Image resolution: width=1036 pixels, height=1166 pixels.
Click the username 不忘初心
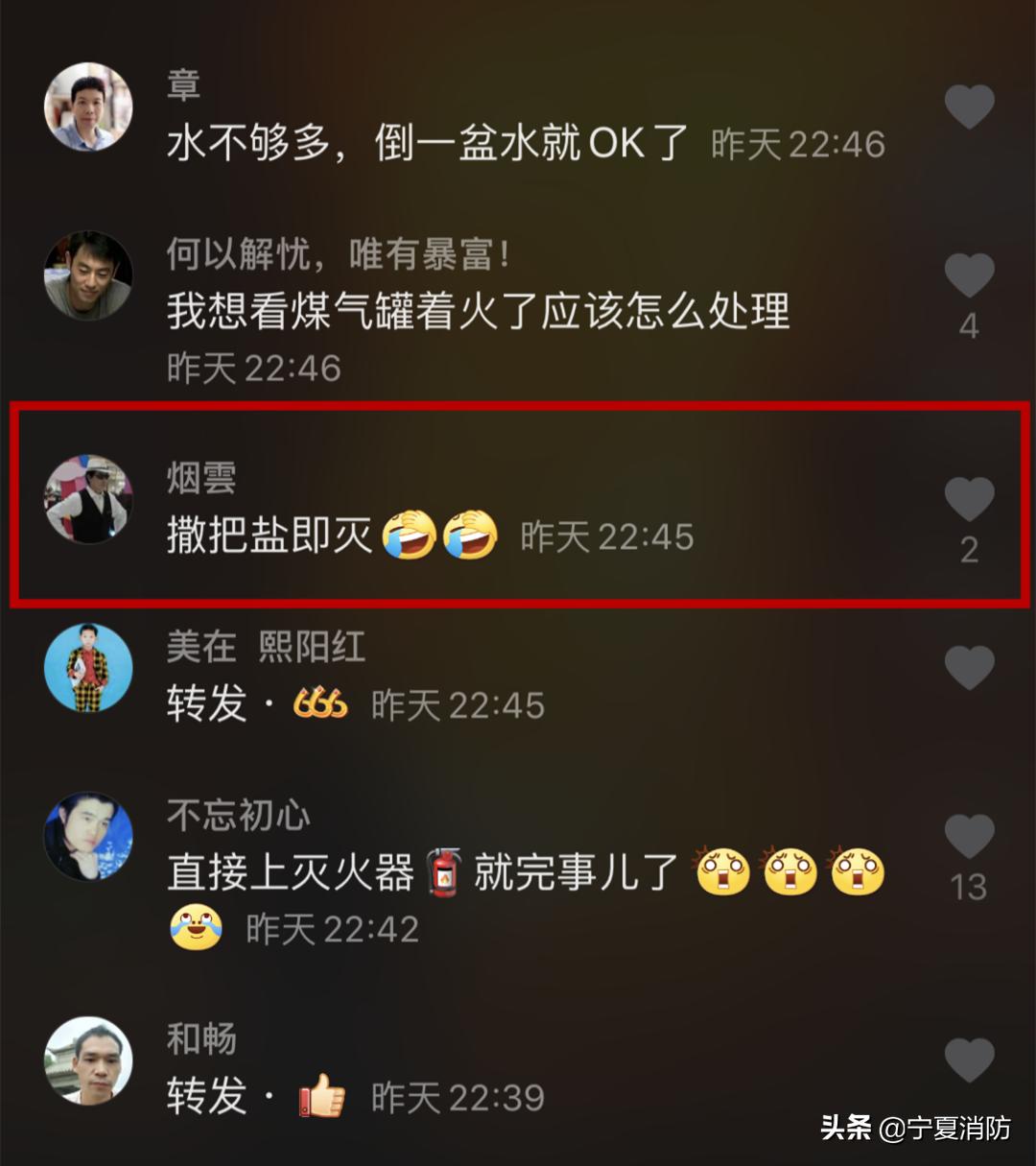239,814
